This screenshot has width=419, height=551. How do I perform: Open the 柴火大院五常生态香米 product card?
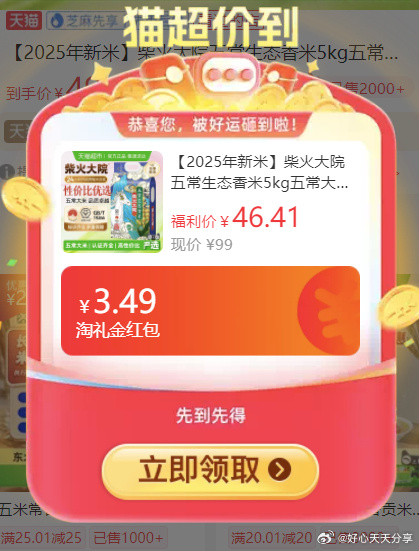[213, 201]
